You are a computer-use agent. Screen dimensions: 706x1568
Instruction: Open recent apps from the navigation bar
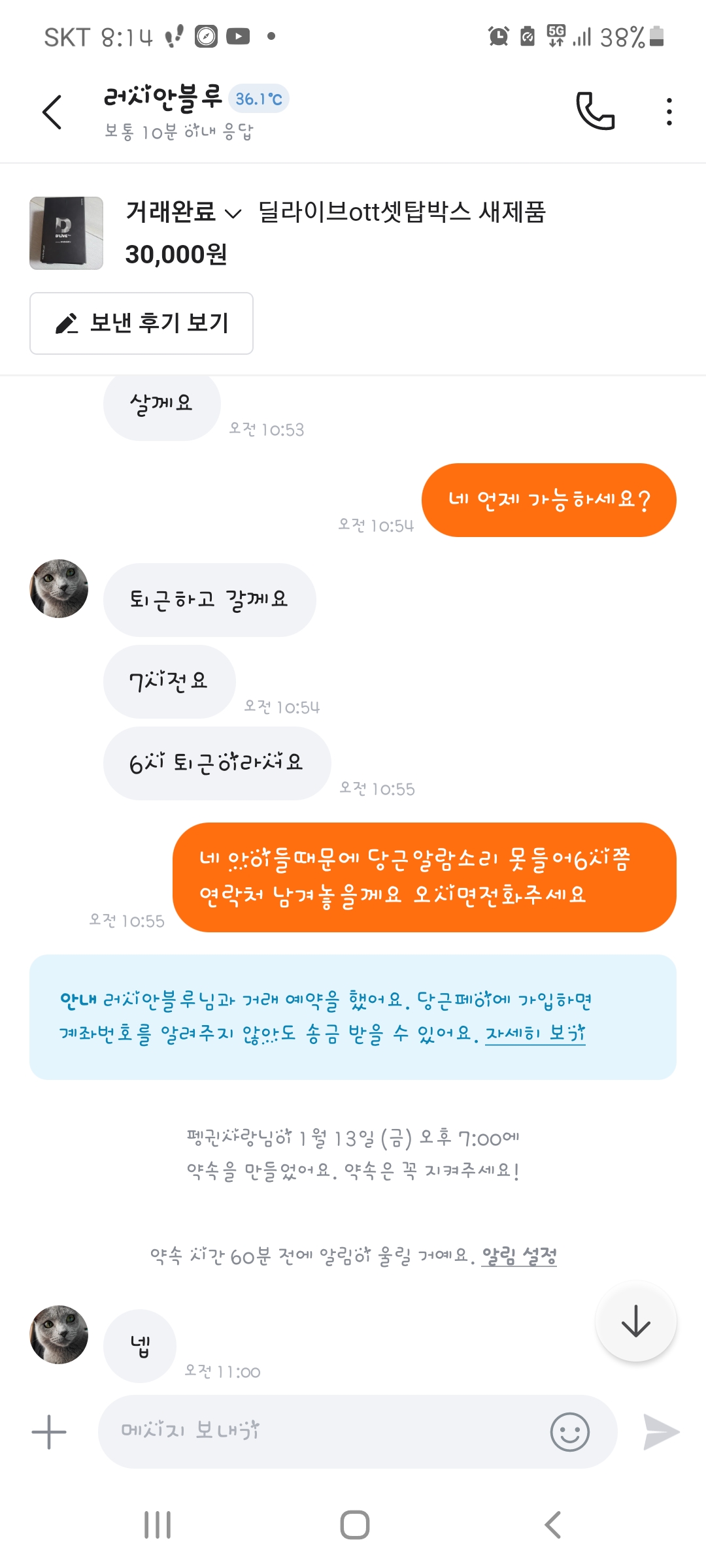tap(158, 1525)
